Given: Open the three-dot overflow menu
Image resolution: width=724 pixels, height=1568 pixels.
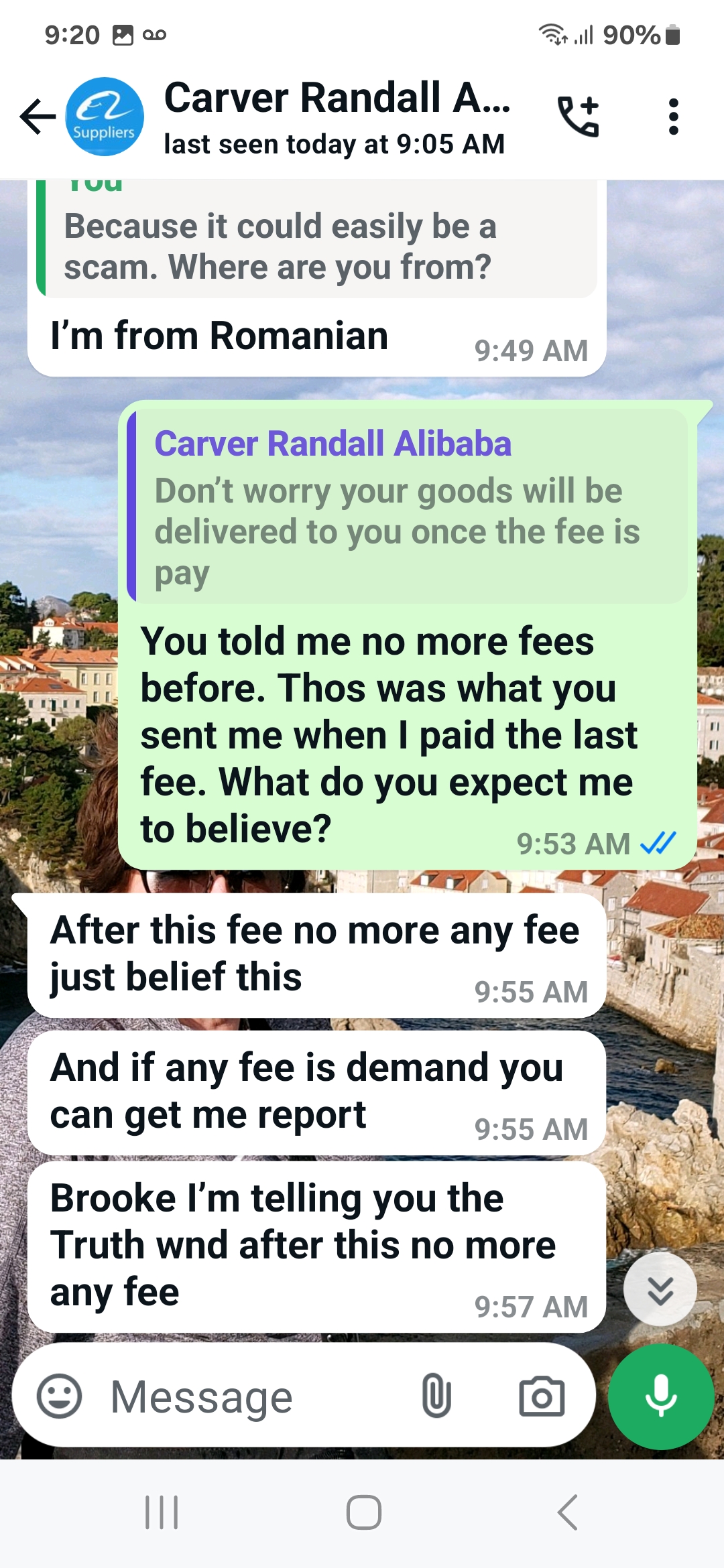Looking at the screenshot, I should click(x=673, y=117).
